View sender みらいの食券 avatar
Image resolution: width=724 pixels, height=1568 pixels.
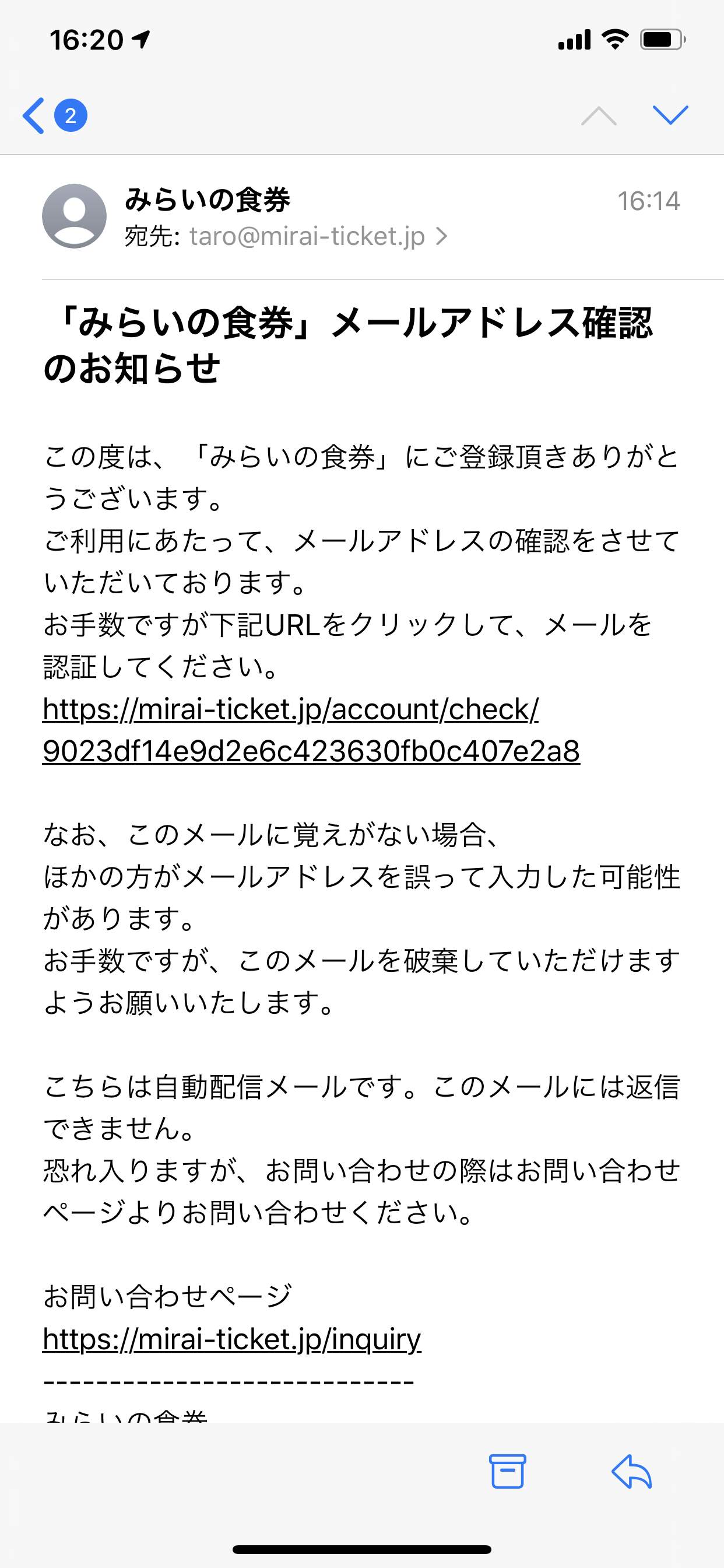pos(74,216)
